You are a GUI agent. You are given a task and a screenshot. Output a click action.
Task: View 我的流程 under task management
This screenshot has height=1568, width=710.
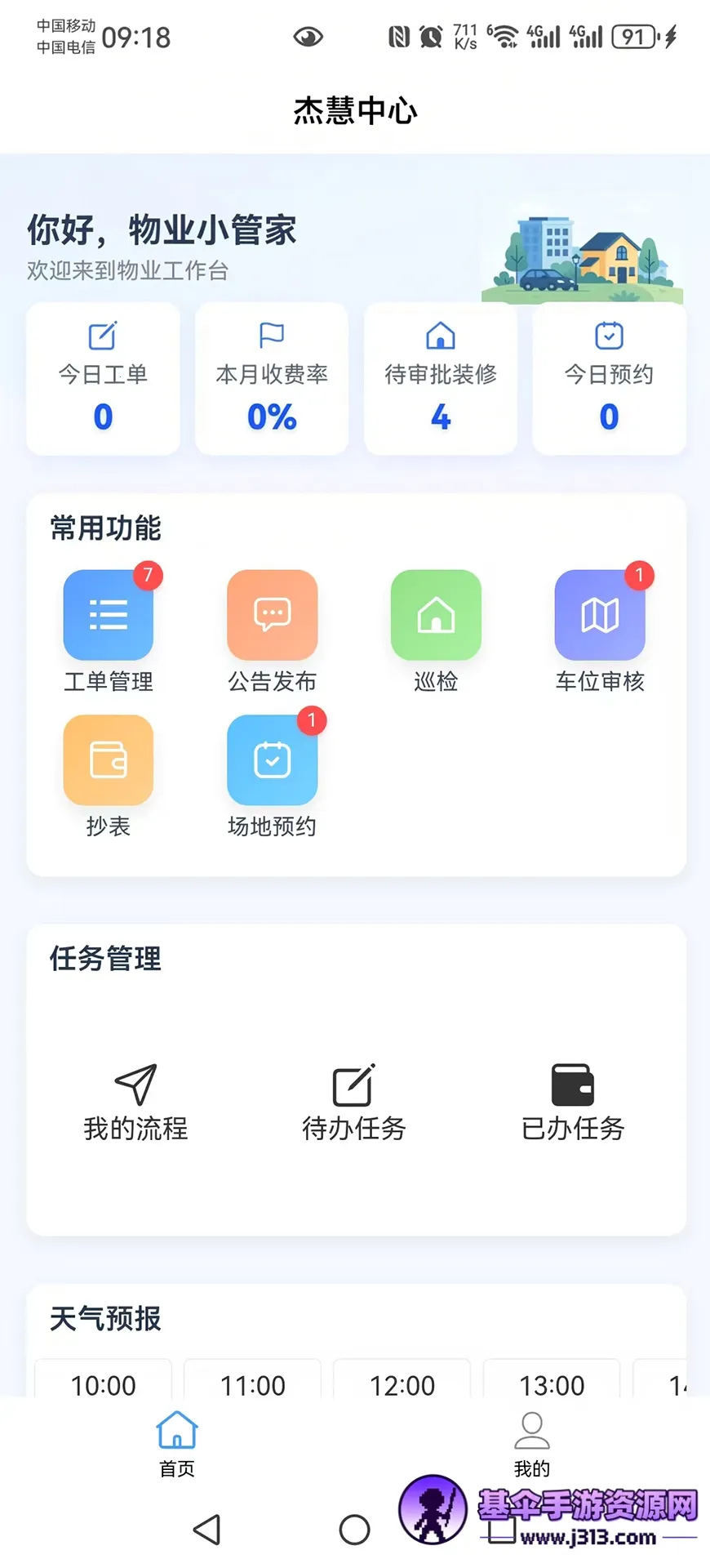(x=135, y=1102)
